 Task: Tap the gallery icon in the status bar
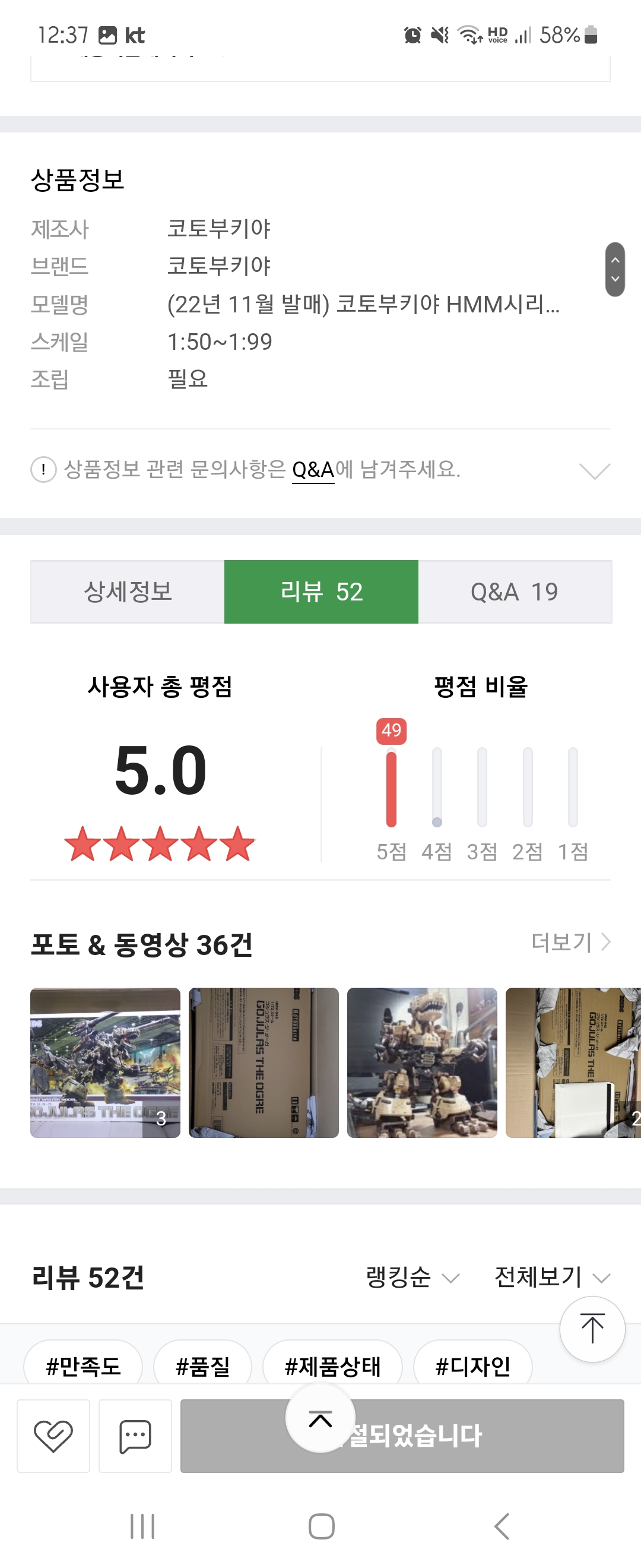(109, 34)
